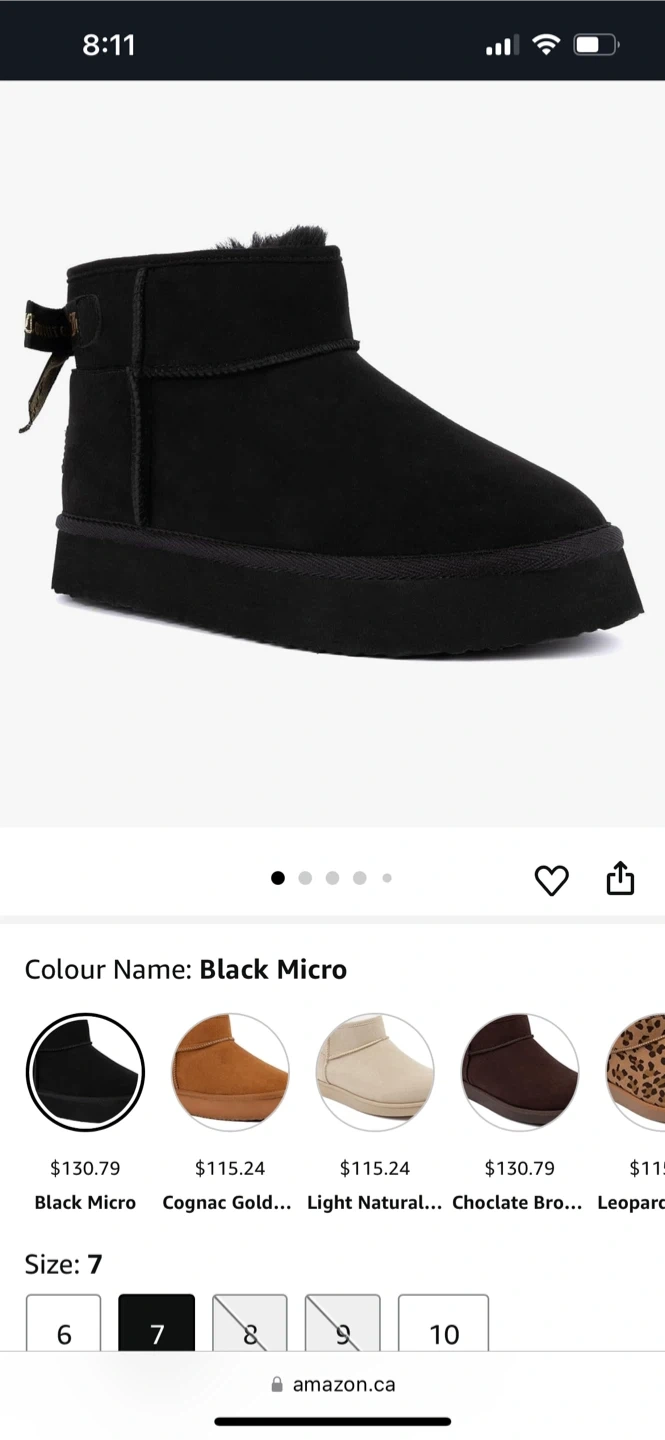Select the Black Micro colour swatch
665x1440 pixels.
coord(85,1073)
